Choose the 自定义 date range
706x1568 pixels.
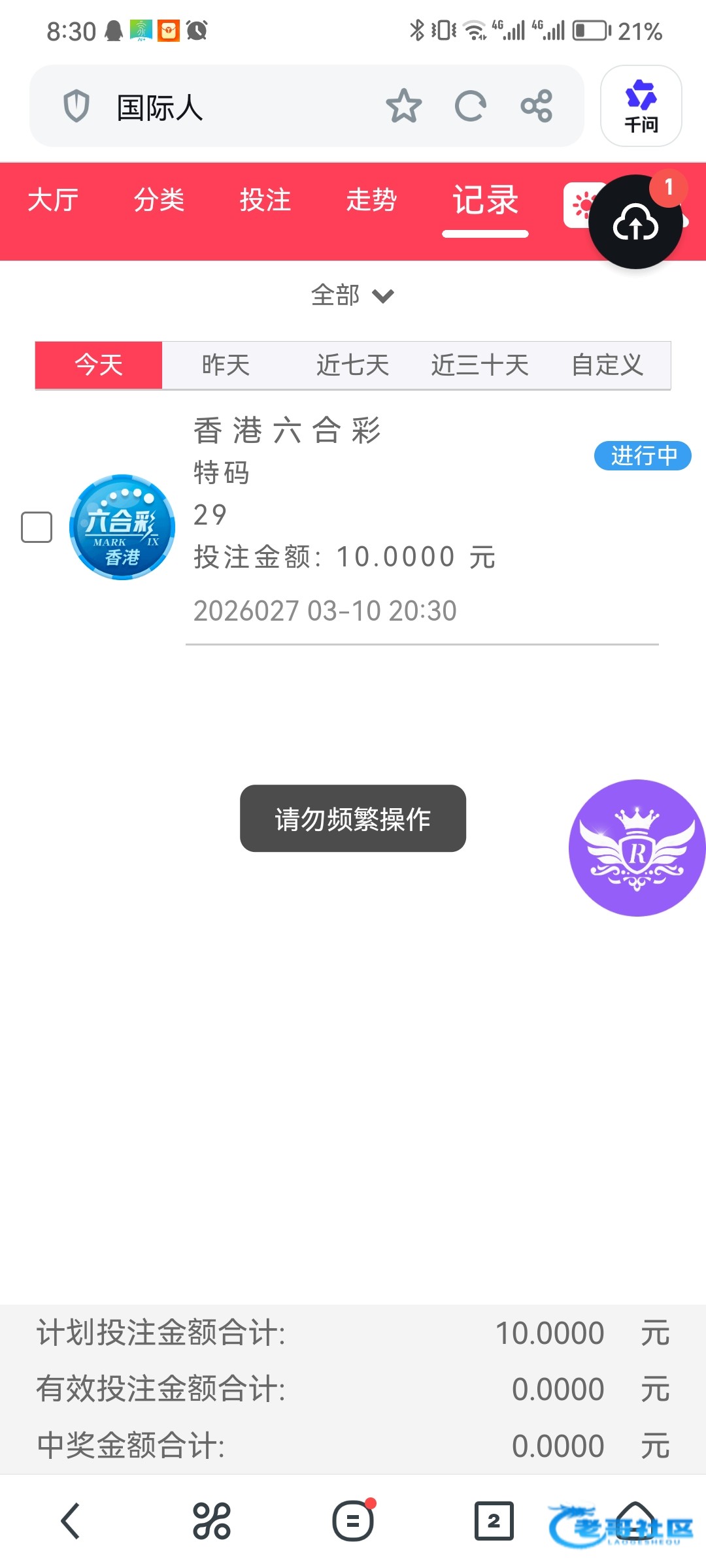coord(607,365)
